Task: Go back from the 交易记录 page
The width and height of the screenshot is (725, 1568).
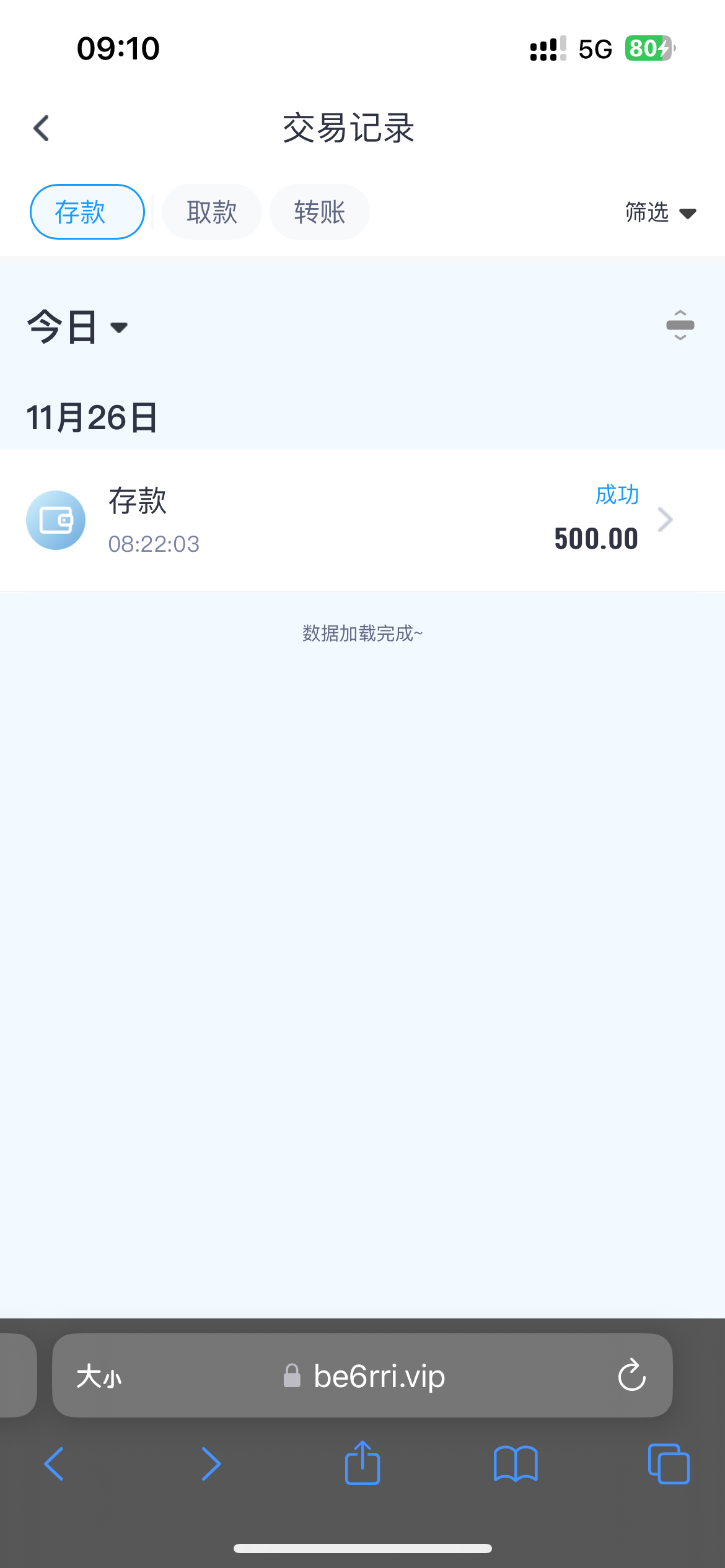Action: (x=42, y=128)
